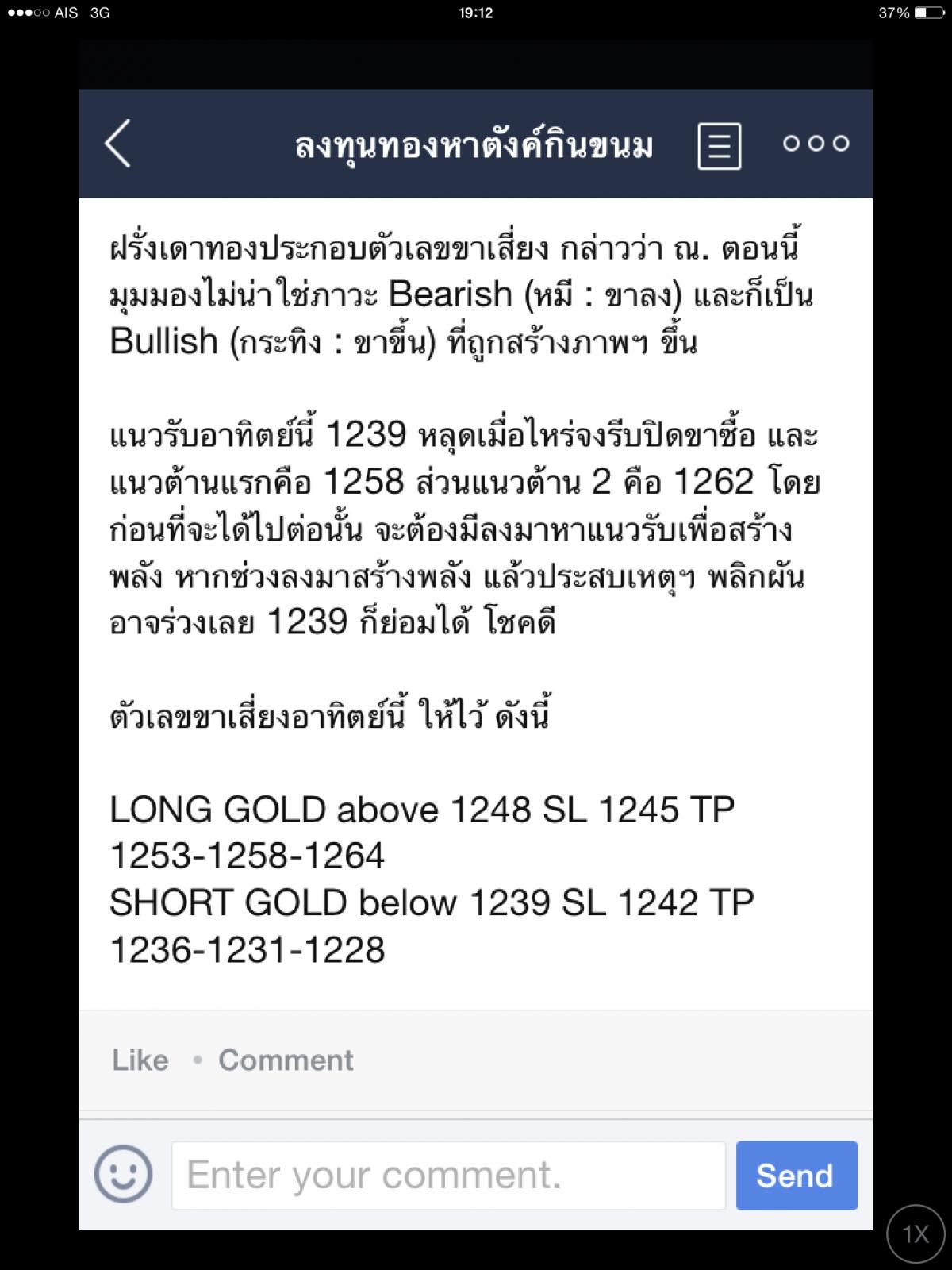The height and width of the screenshot is (1270, 952).
Task: Open the emoji sticker picker
Action: (123, 1174)
